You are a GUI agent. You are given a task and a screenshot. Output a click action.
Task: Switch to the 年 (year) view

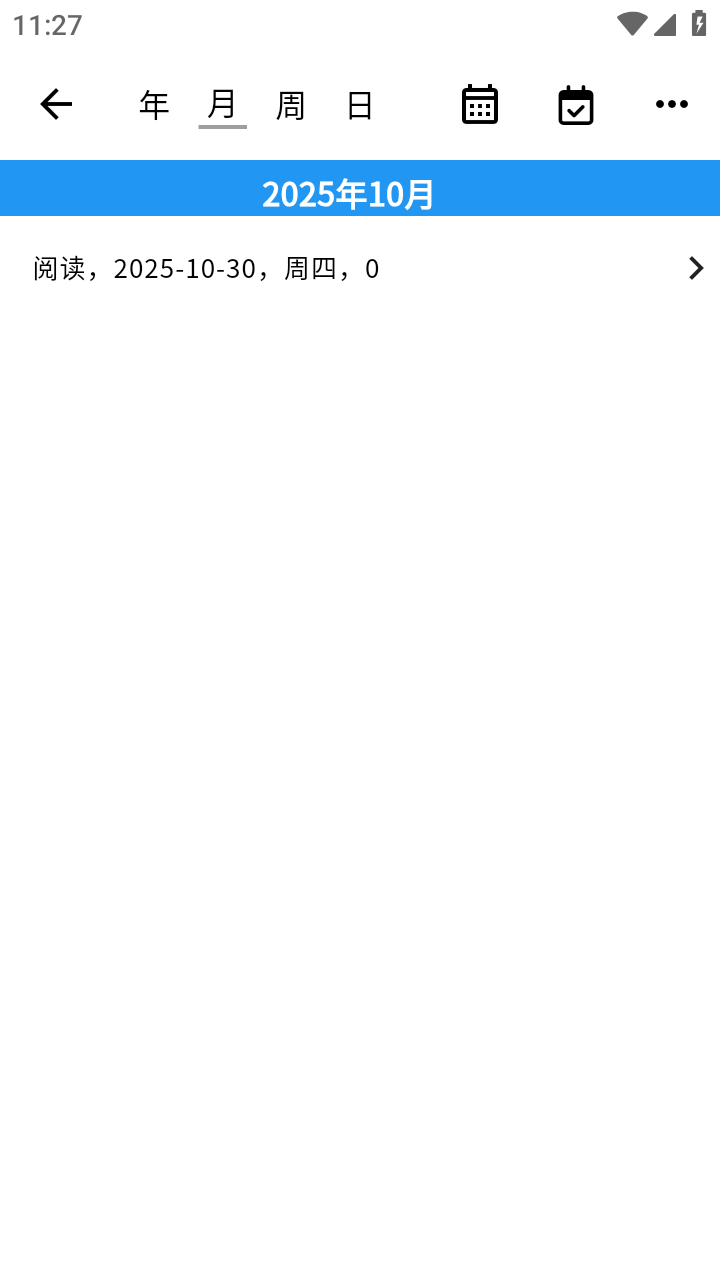tap(154, 105)
